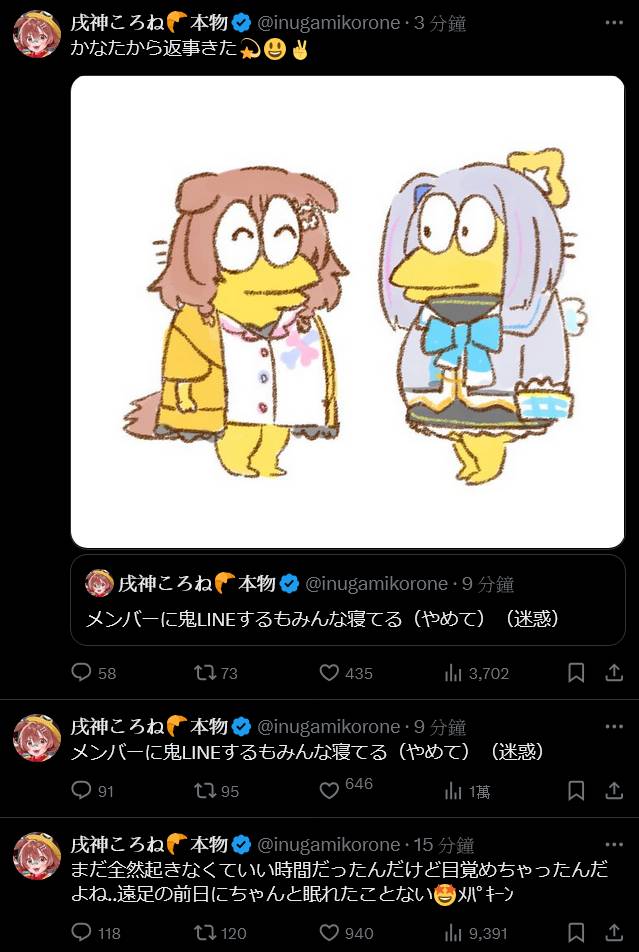This screenshot has height=952, width=639.
Task: Open the quoted tweet about 鬼LINE
Action: [x=347, y=601]
